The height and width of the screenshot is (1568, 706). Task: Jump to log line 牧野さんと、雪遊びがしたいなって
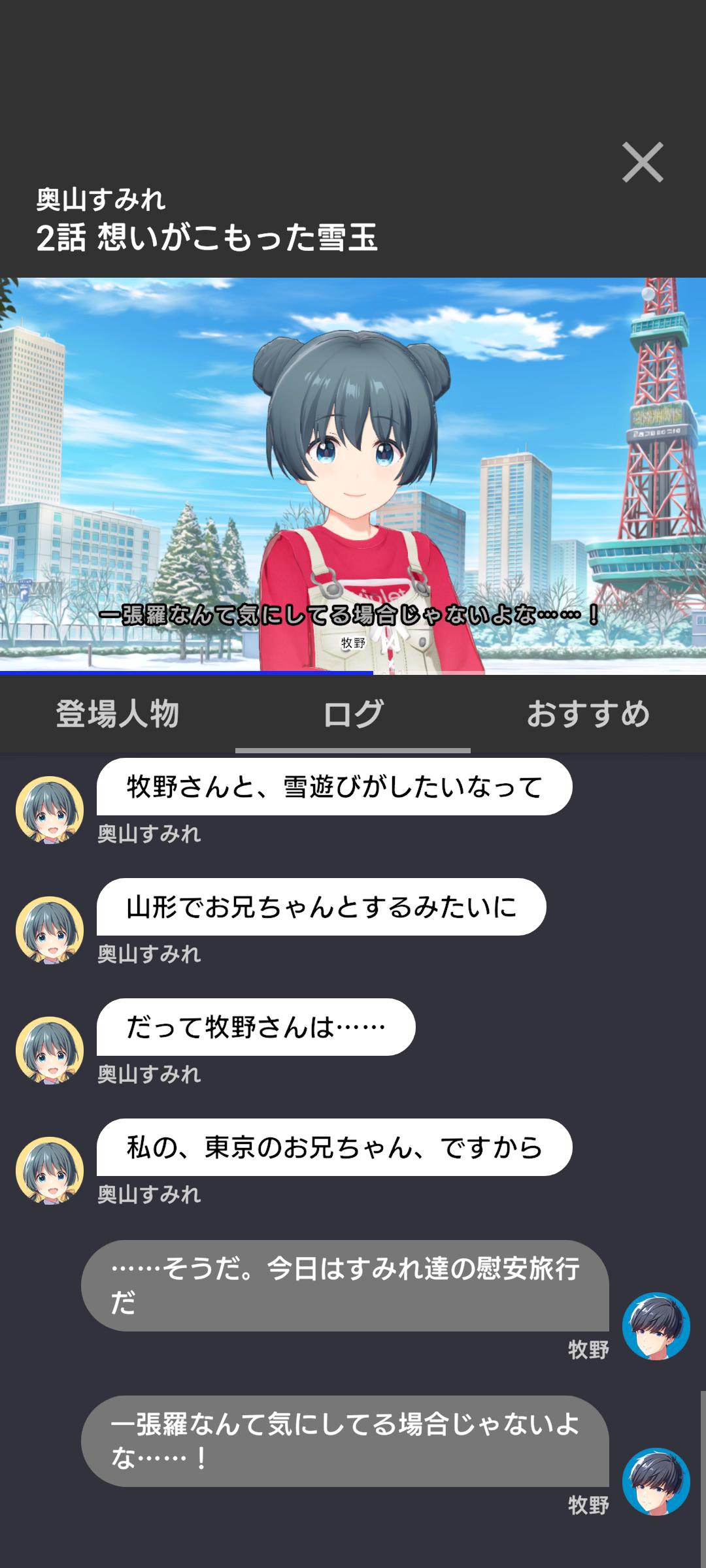334,787
